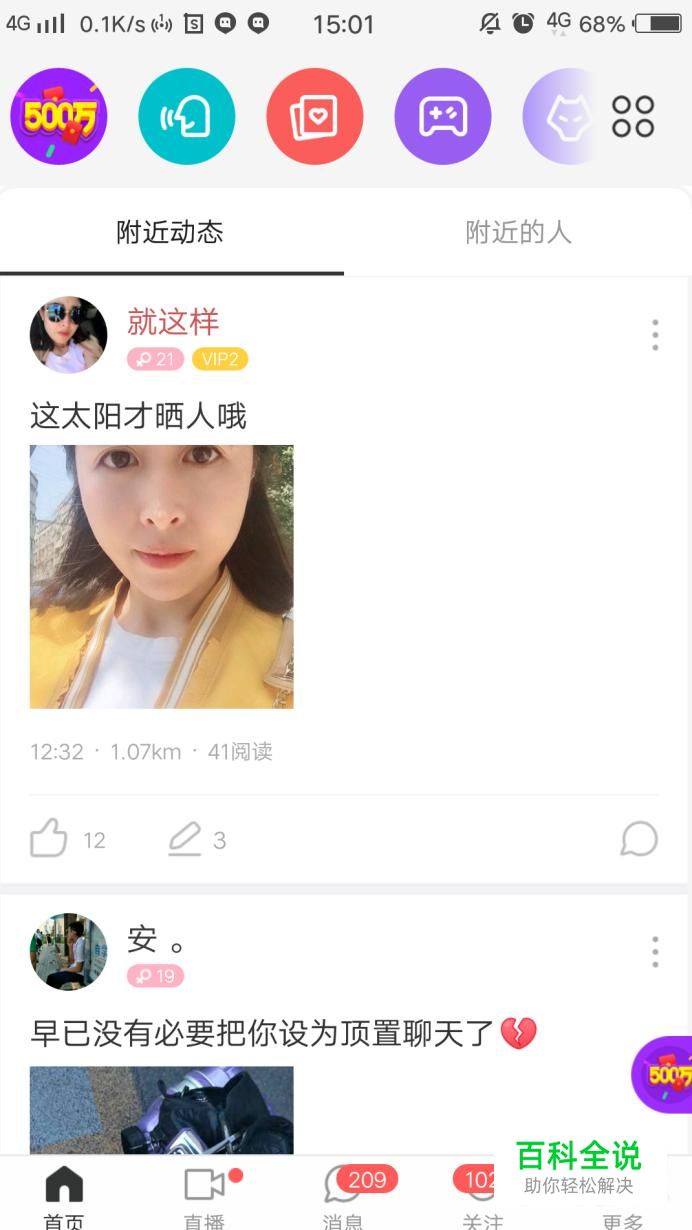
Task: Open the wolf mask icon
Action: 562,117
